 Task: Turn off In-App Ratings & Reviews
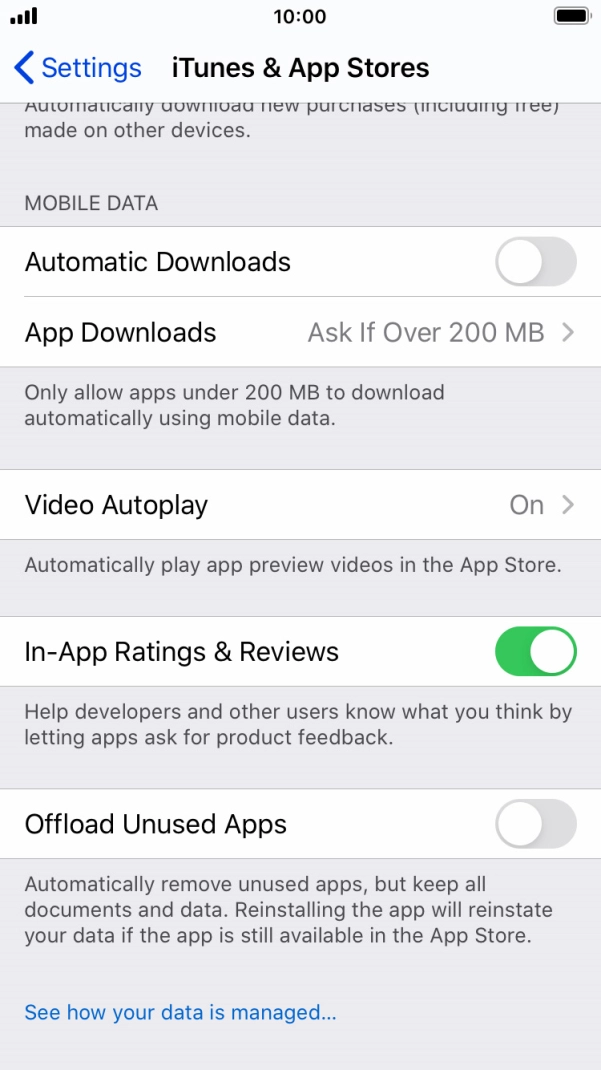pyautogui.click(x=535, y=652)
